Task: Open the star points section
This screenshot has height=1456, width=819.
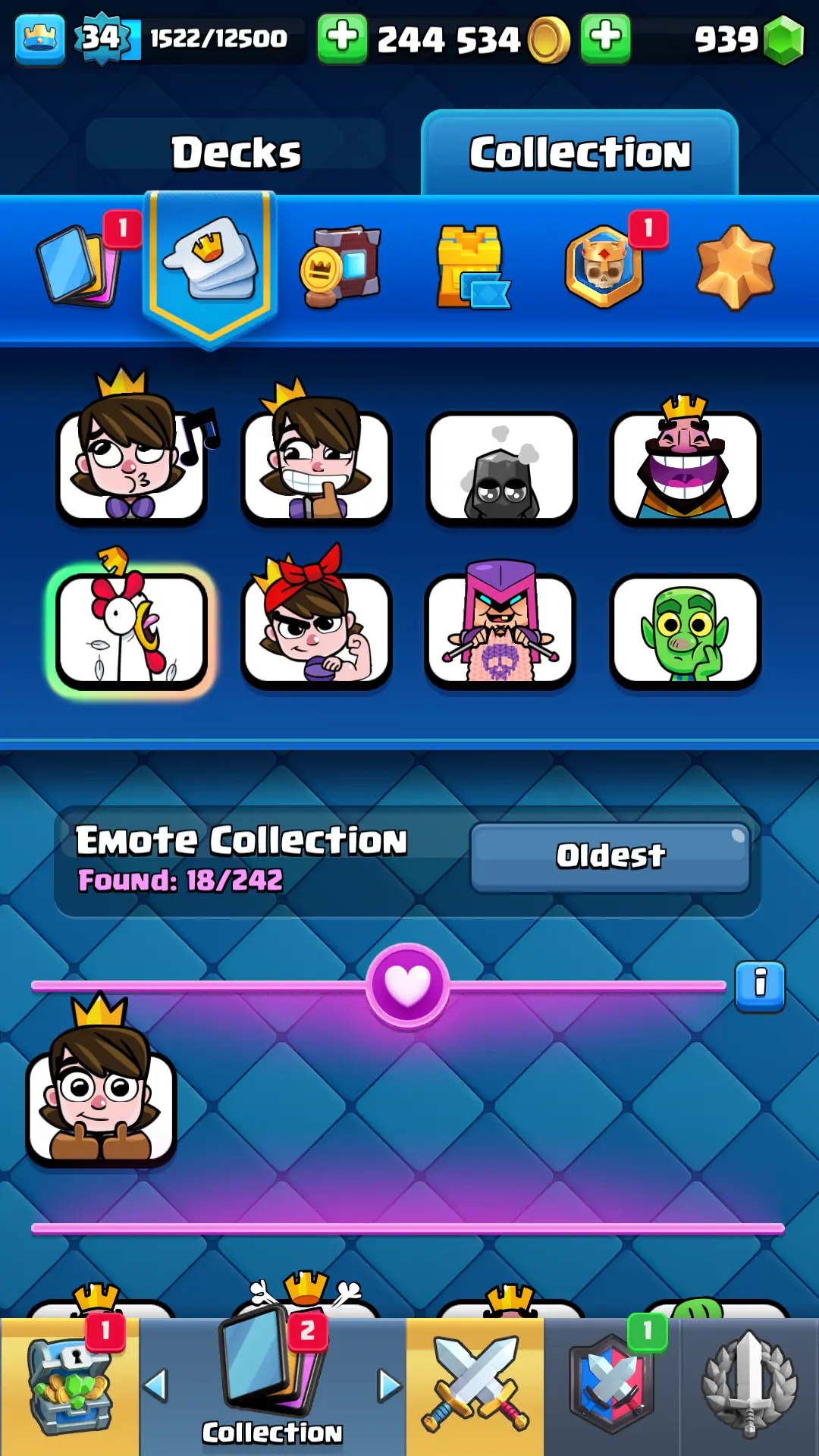Action: 735,267
